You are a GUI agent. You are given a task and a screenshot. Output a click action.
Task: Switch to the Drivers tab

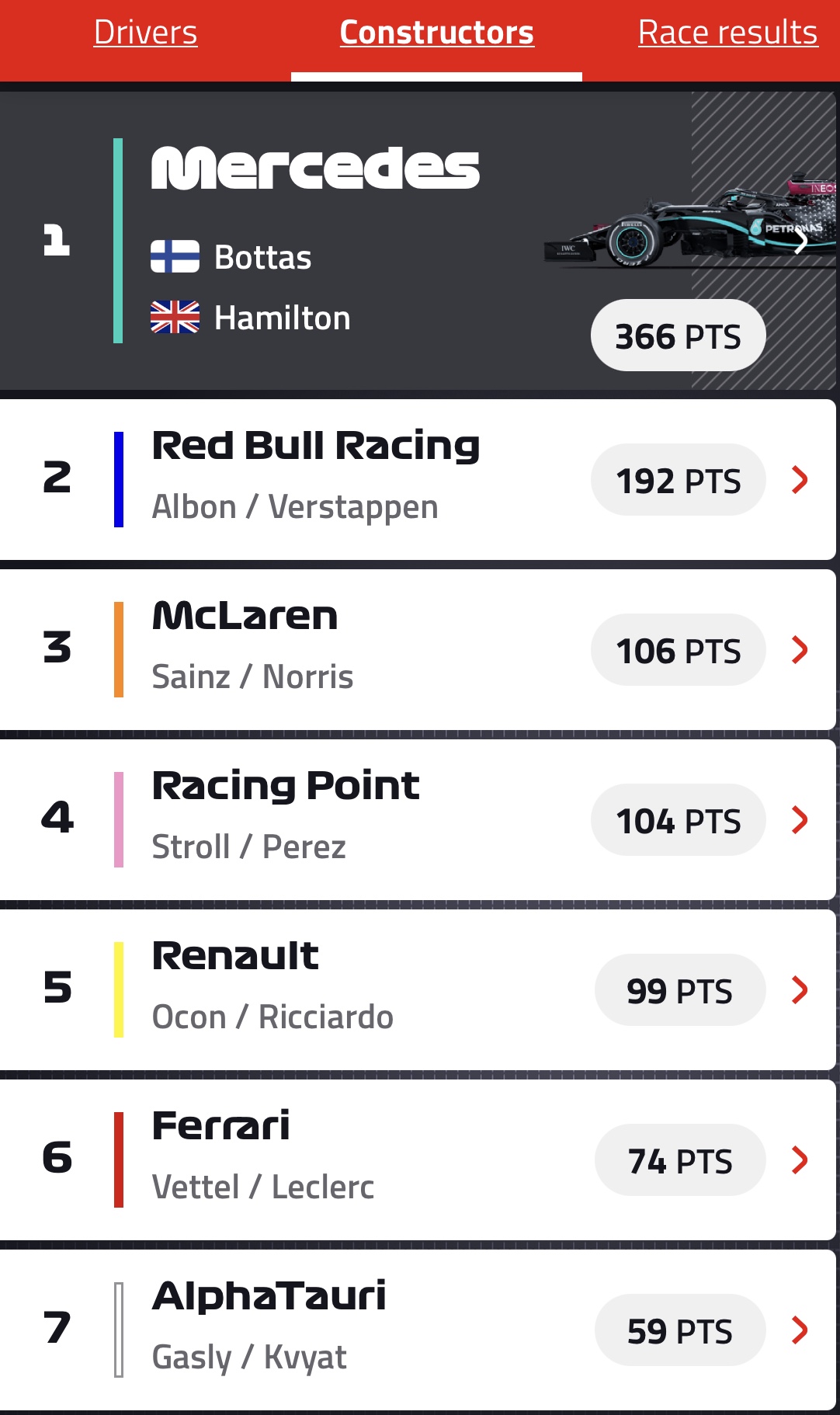pos(145,33)
